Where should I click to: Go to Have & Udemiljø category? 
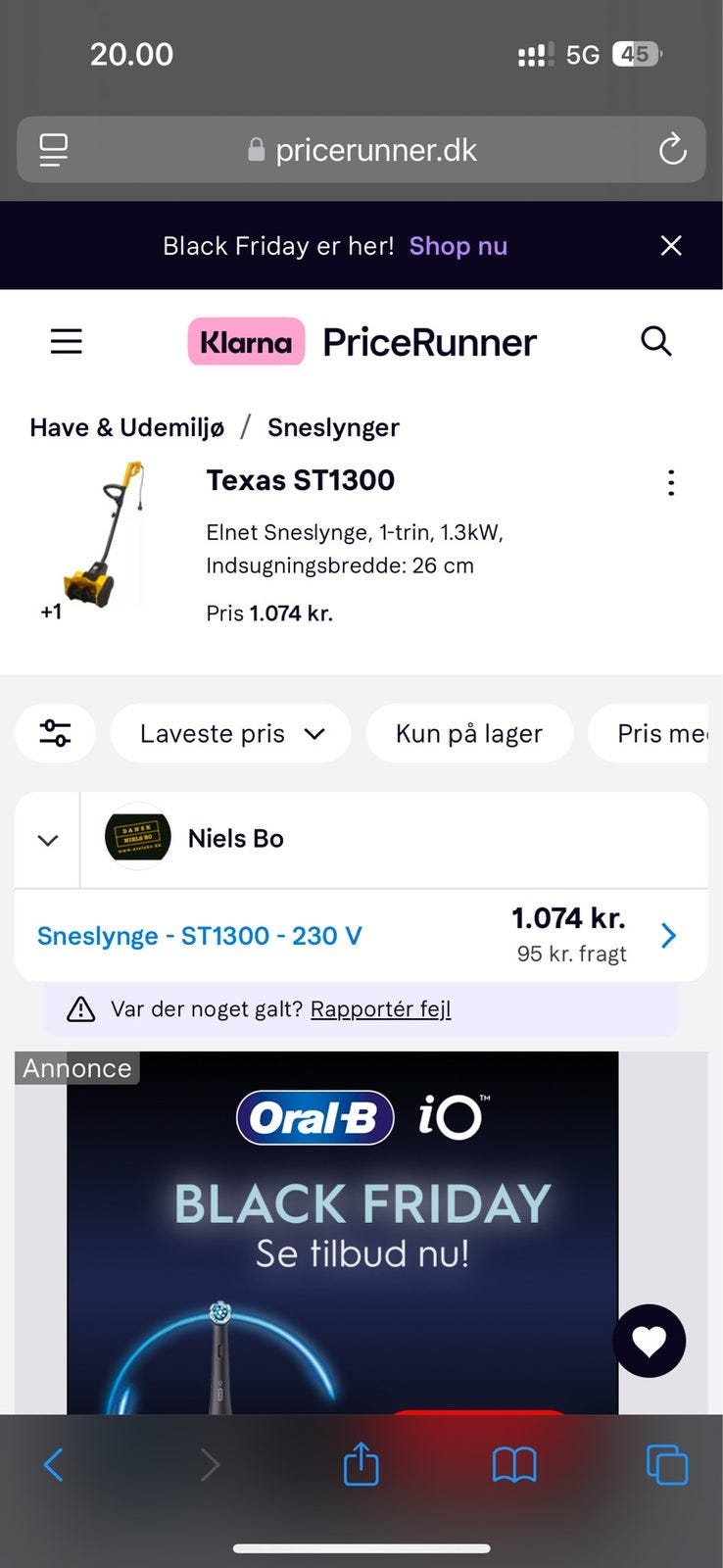click(x=126, y=427)
